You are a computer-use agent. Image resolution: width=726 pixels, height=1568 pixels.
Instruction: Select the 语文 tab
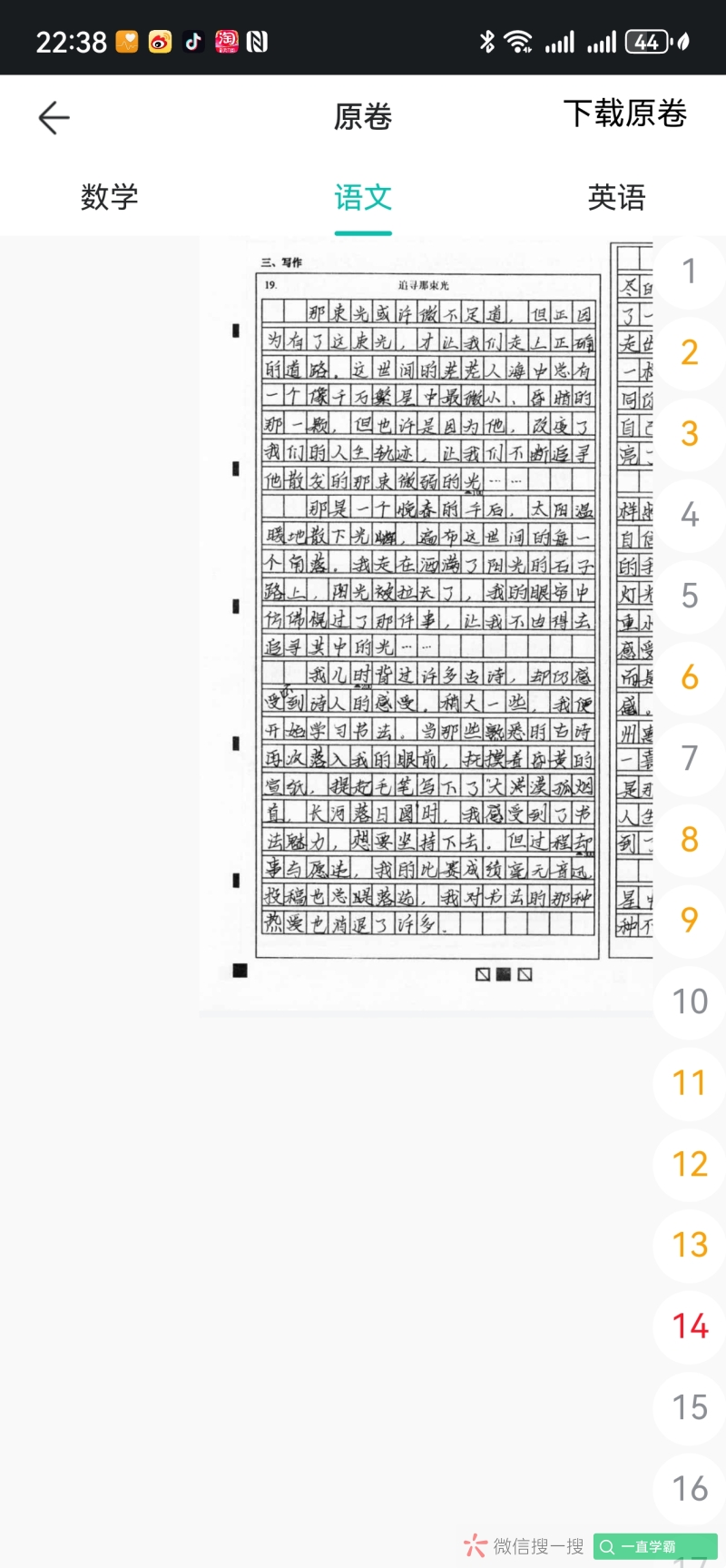pos(363,197)
